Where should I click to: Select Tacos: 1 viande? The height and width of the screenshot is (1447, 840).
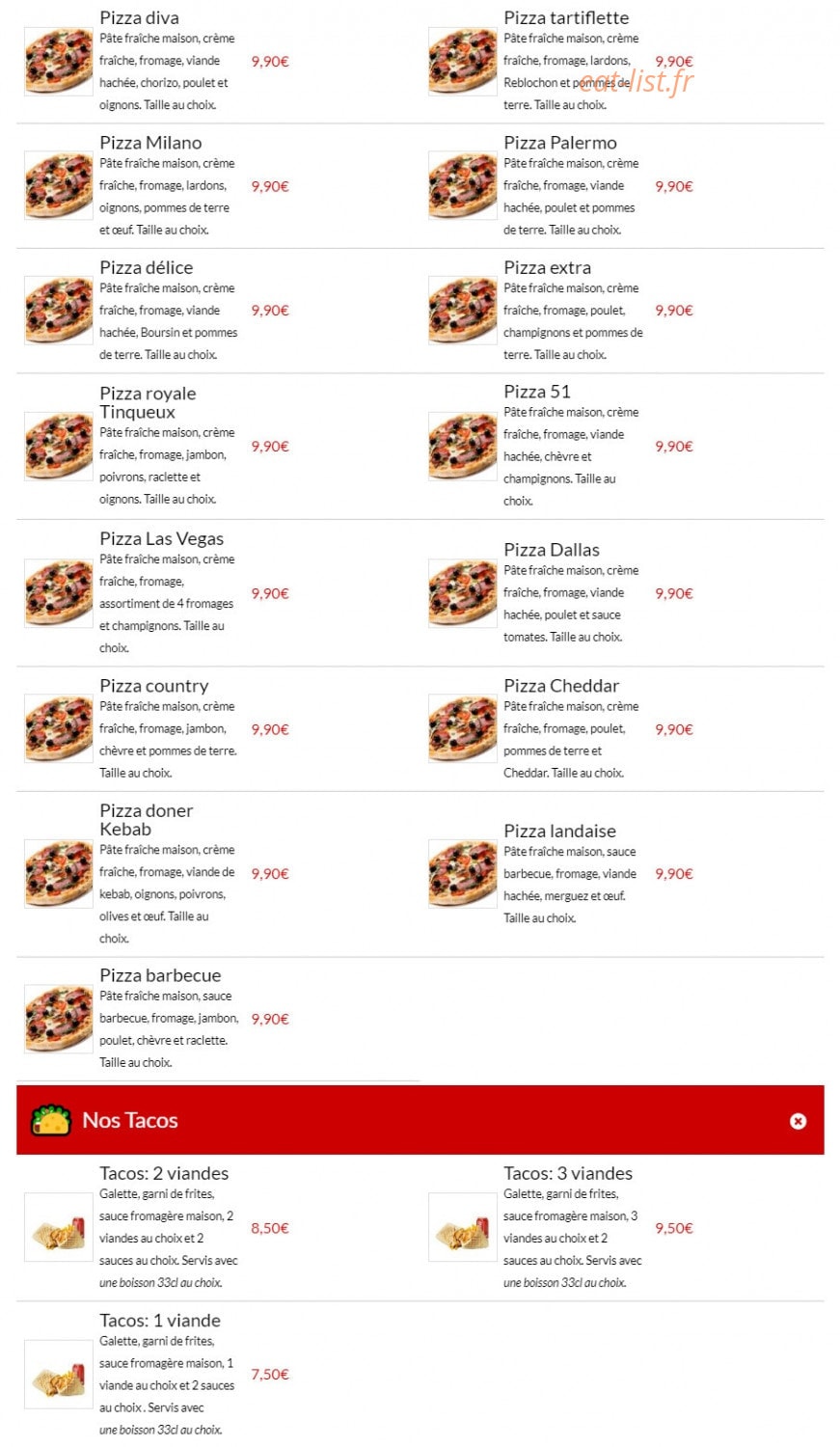pyautogui.click(x=160, y=1321)
